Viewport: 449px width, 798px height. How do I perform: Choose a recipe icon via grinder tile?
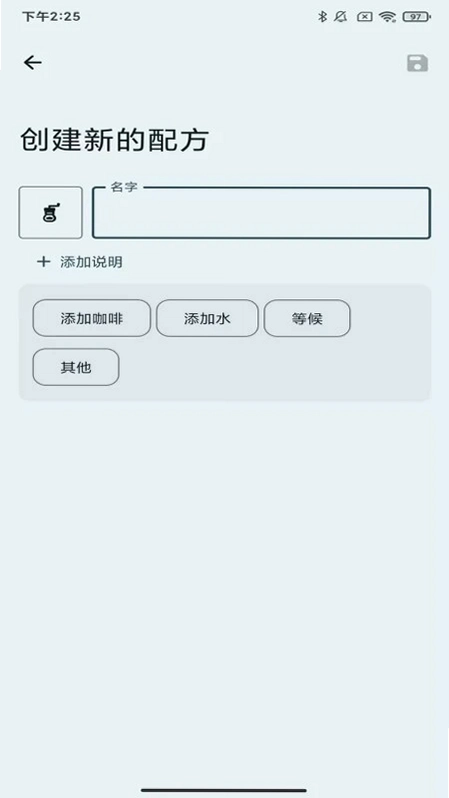(x=50, y=212)
